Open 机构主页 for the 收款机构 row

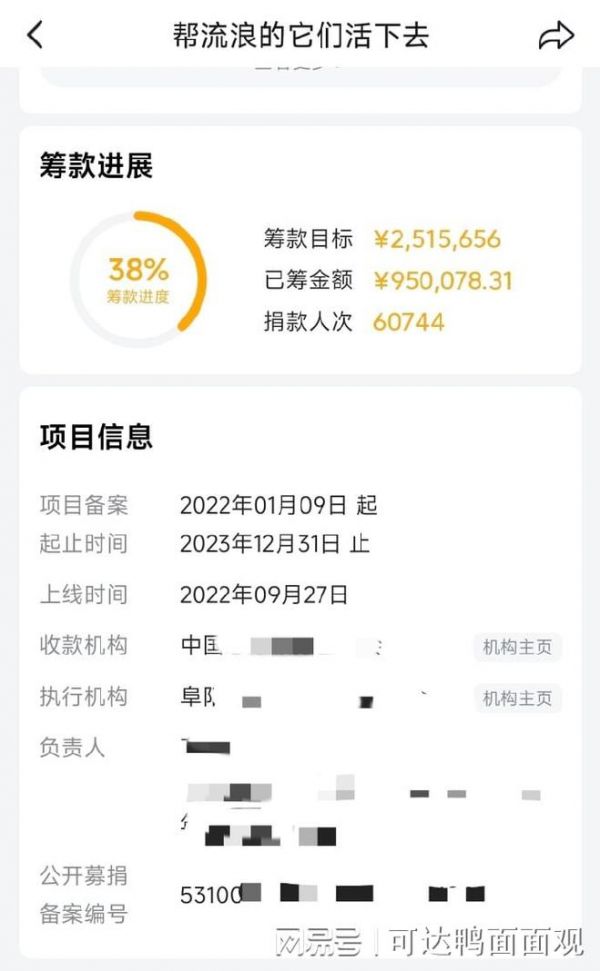pos(517,647)
